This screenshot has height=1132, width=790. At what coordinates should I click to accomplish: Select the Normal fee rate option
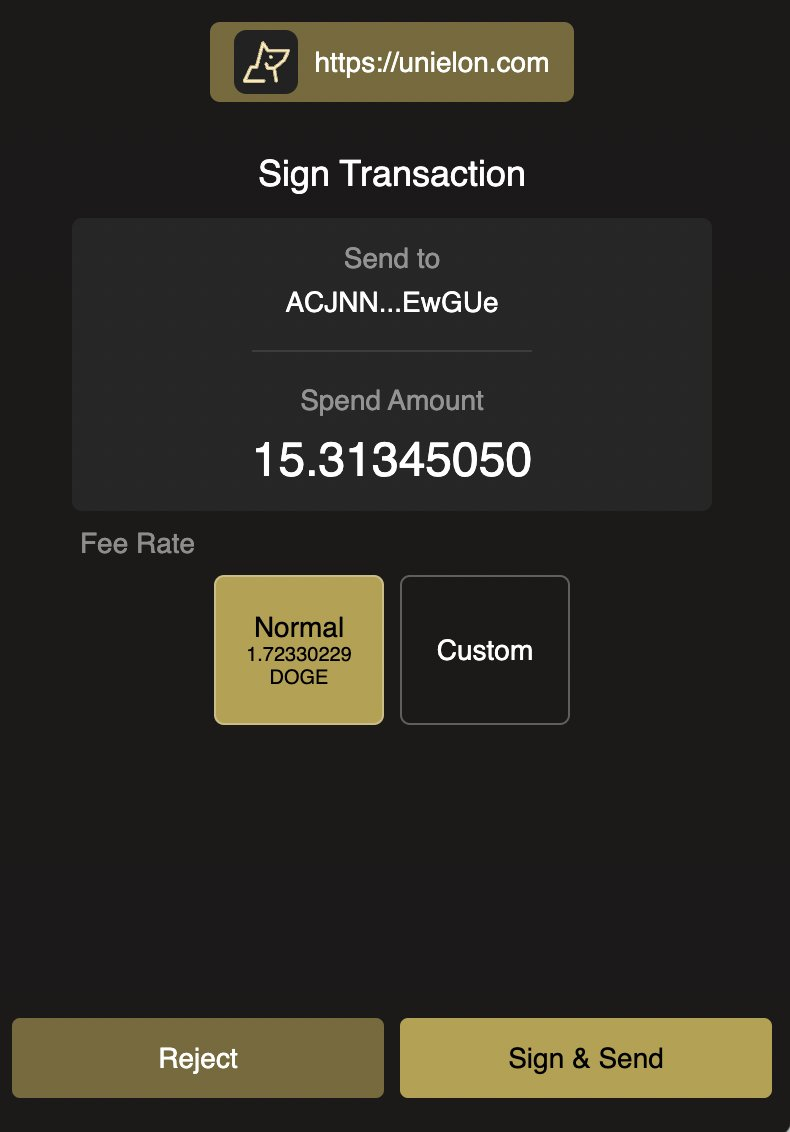click(x=299, y=650)
